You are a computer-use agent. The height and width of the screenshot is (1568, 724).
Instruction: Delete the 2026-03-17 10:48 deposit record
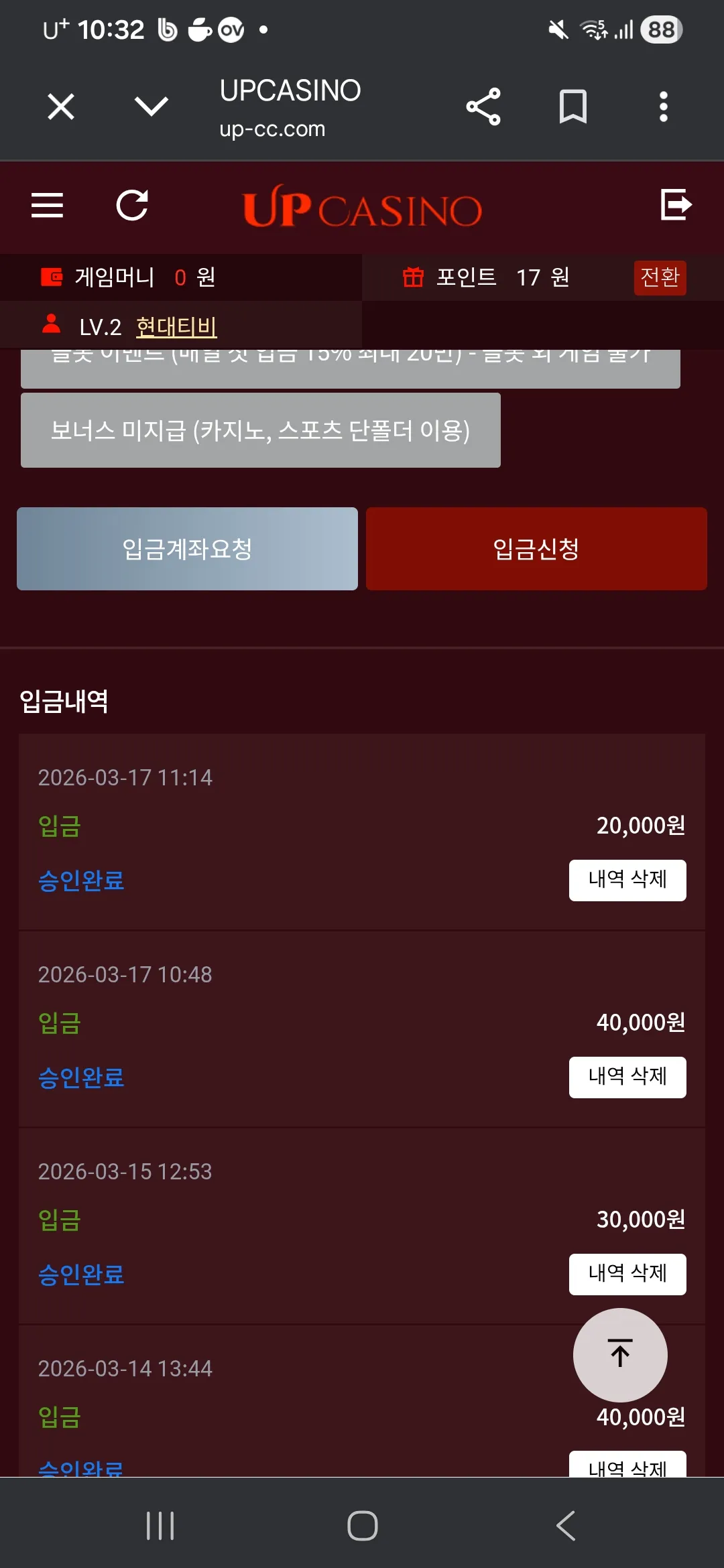627,1077
